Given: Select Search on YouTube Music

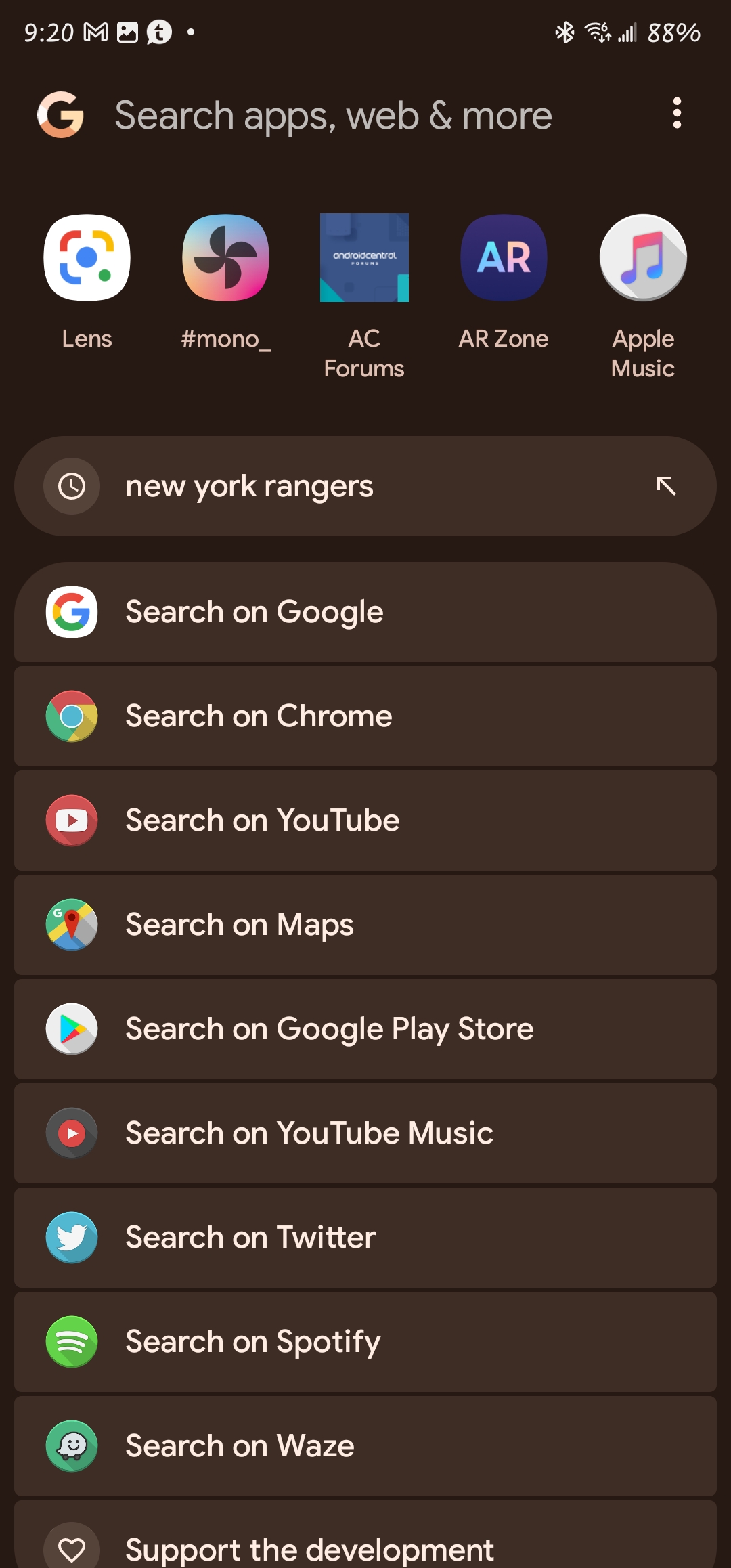Looking at the screenshot, I should (x=365, y=1133).
